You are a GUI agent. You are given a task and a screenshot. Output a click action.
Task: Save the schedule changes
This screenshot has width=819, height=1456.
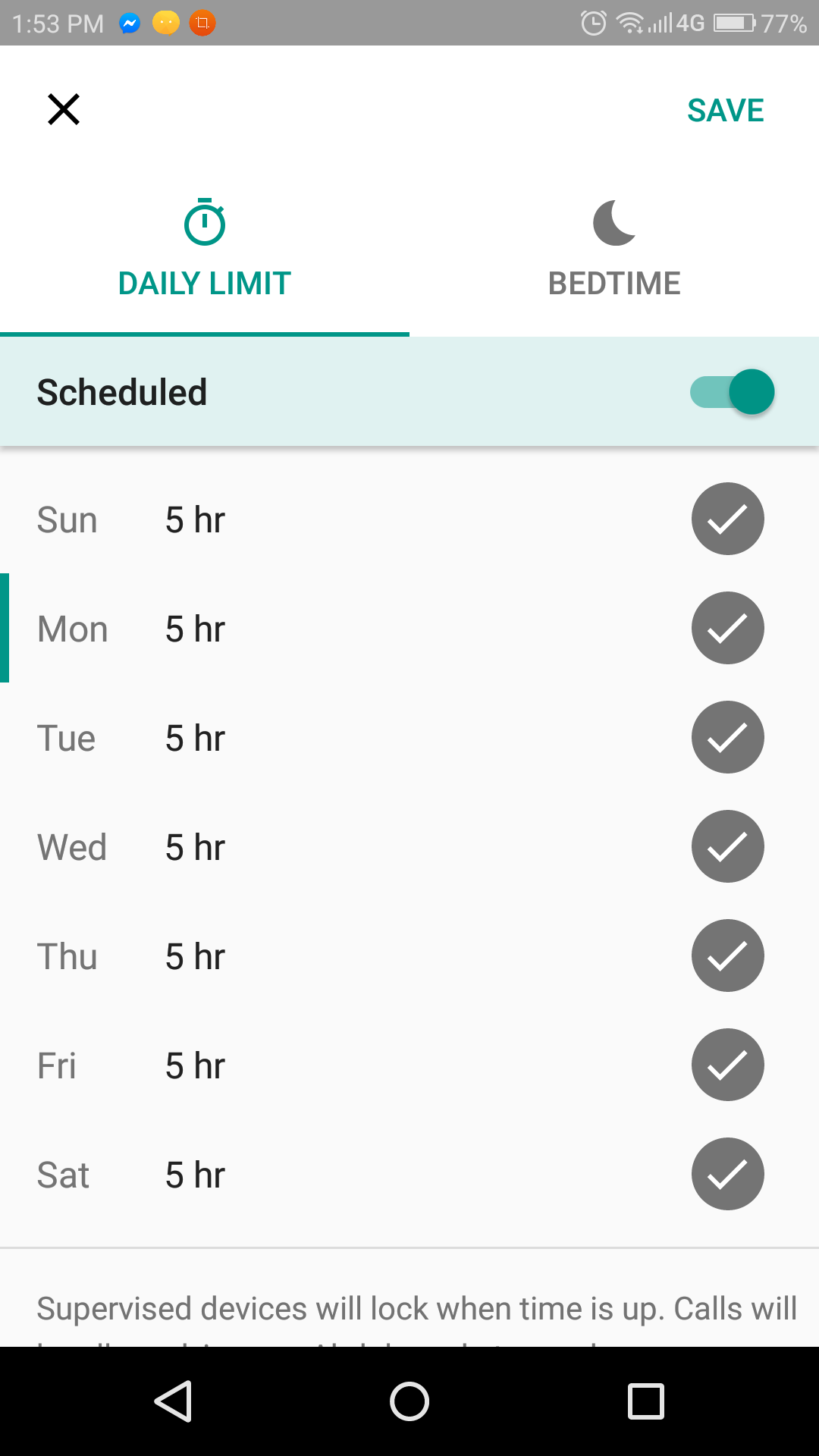coord(725,110)
